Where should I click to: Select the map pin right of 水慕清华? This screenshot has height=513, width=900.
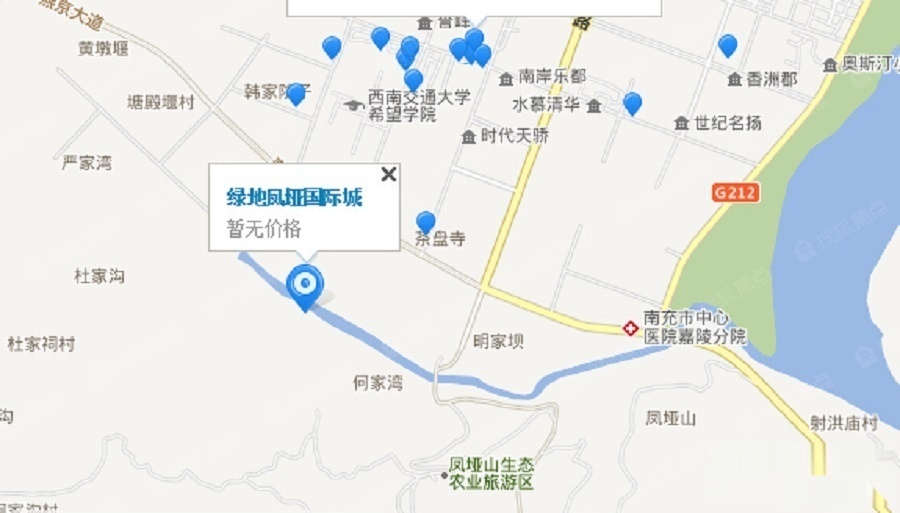pos(632,103)
